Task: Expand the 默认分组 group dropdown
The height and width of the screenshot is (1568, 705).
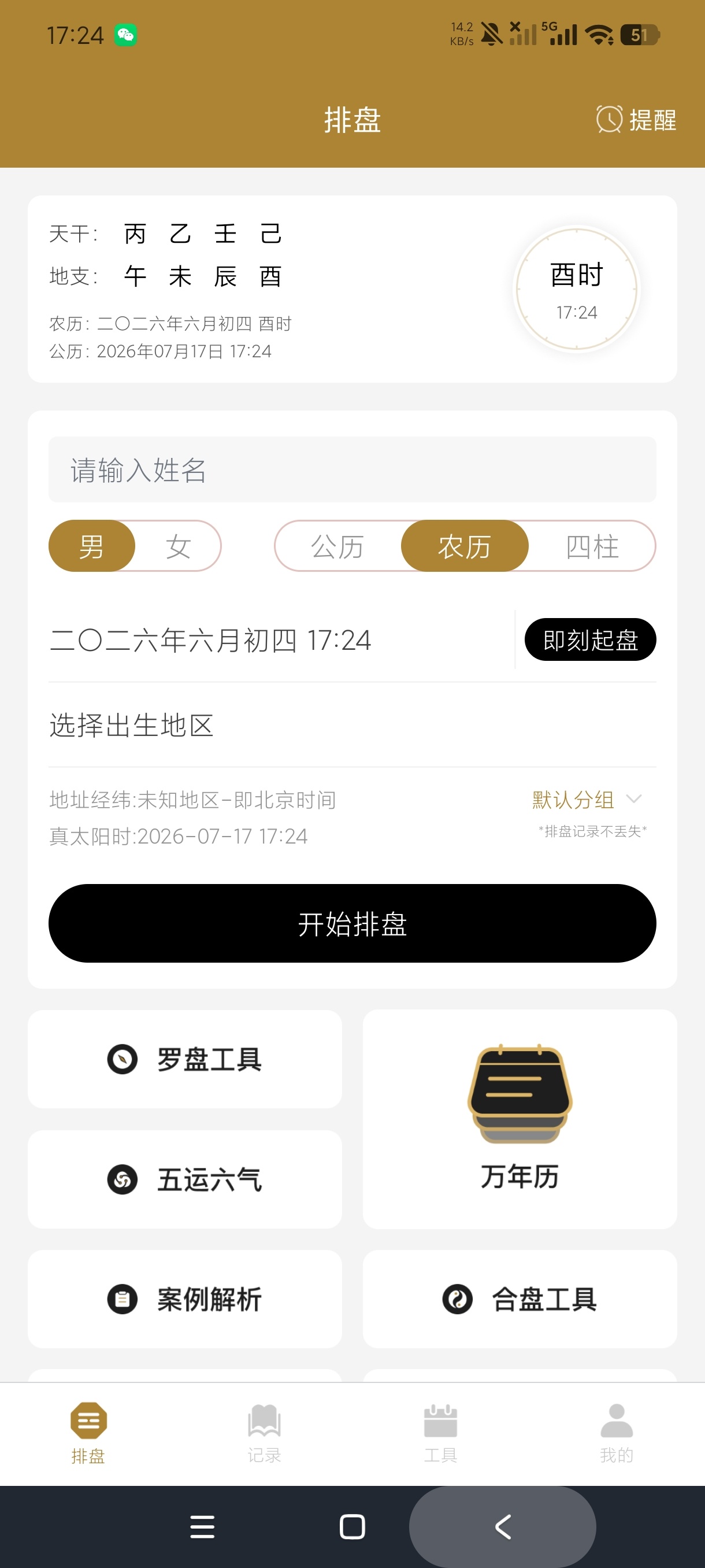Action: pos(587,799)
